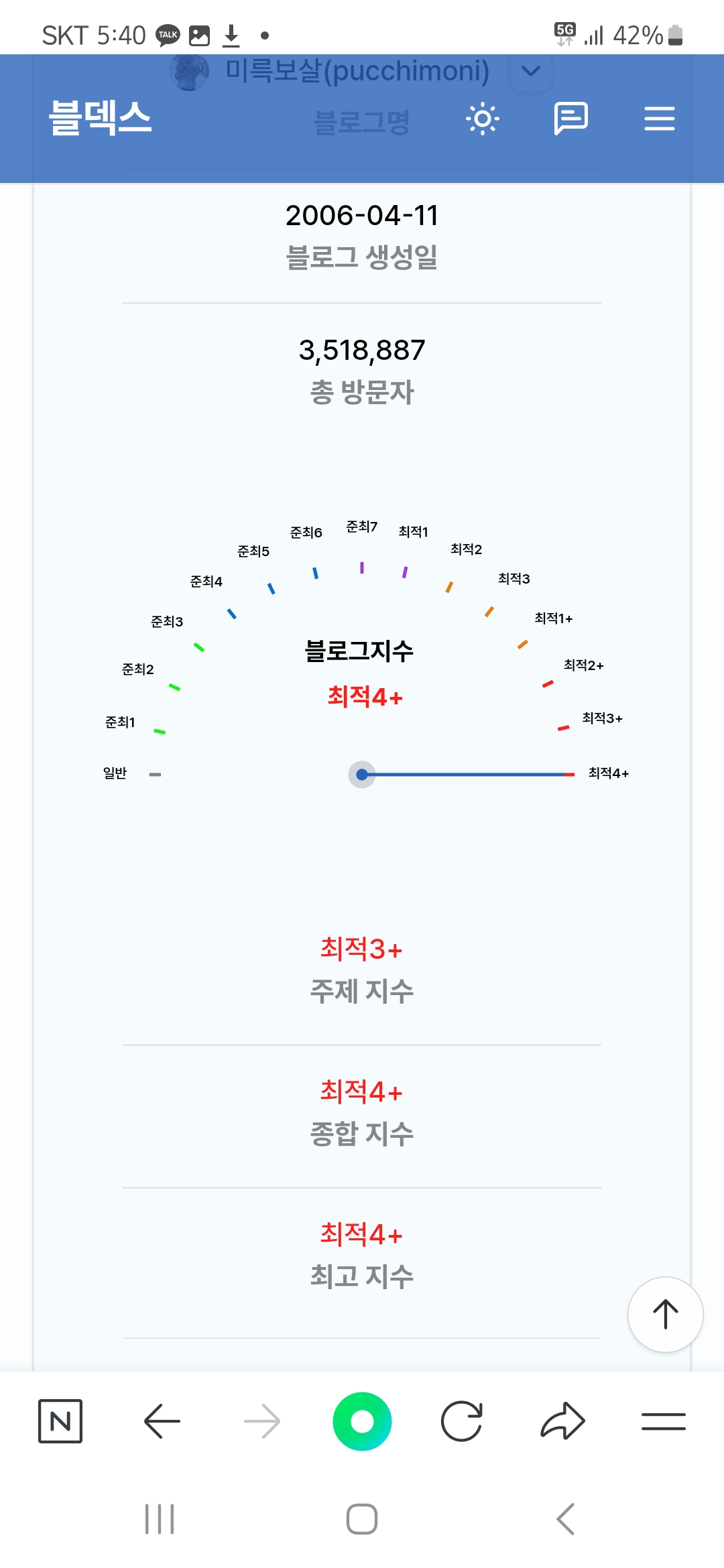Open the browser's two-line menu
The height and width of the screenshot is (1568, 724).
click(663, 1421)
